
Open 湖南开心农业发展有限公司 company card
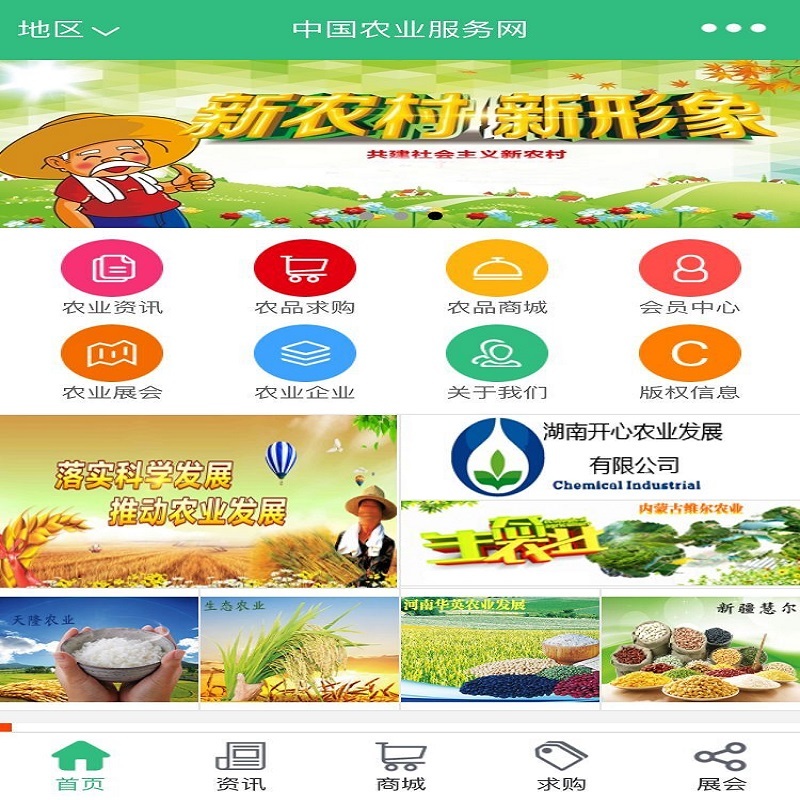tap(600, 456)
